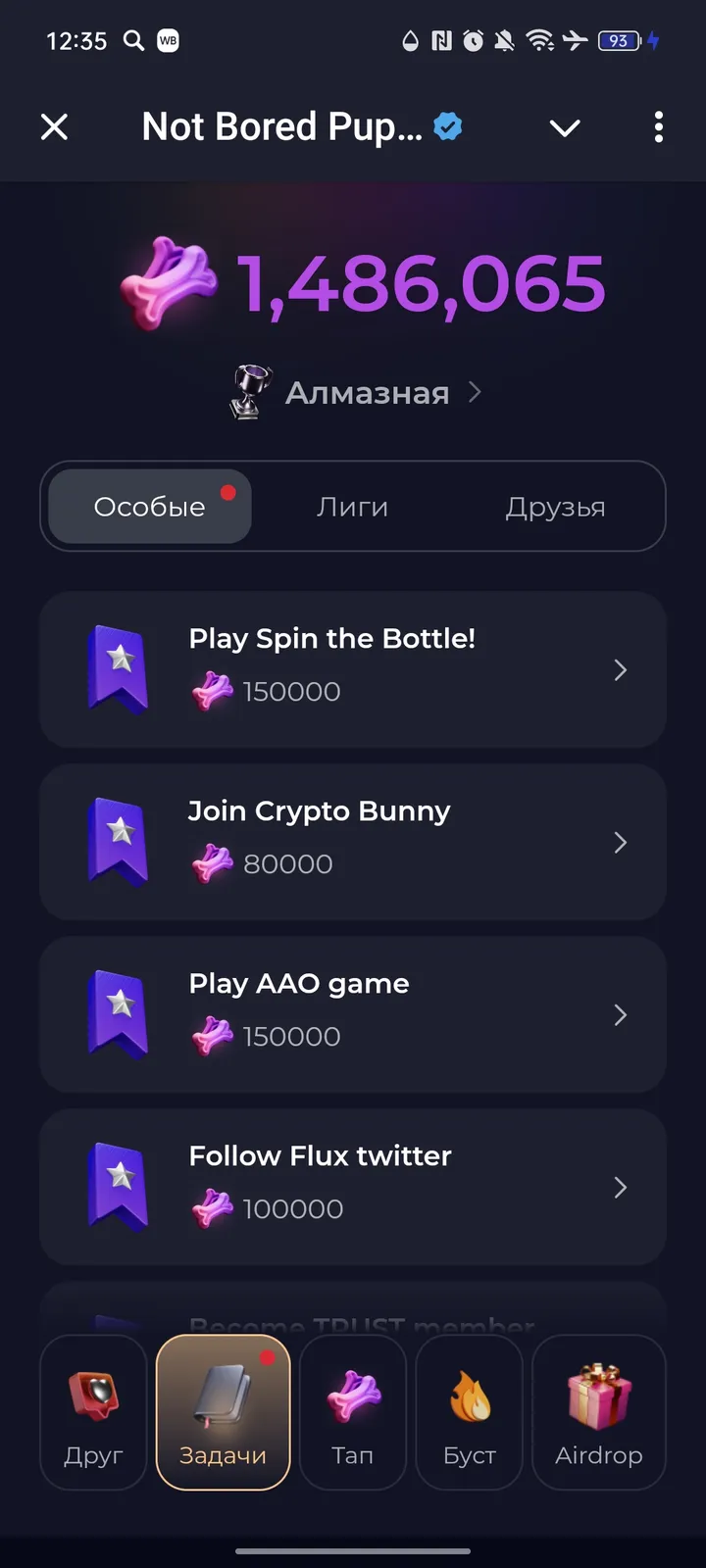Tap the verified badge next to Not Bored Pup
This screenshot has height=1568, width=706.
click(x=447, y=125)
